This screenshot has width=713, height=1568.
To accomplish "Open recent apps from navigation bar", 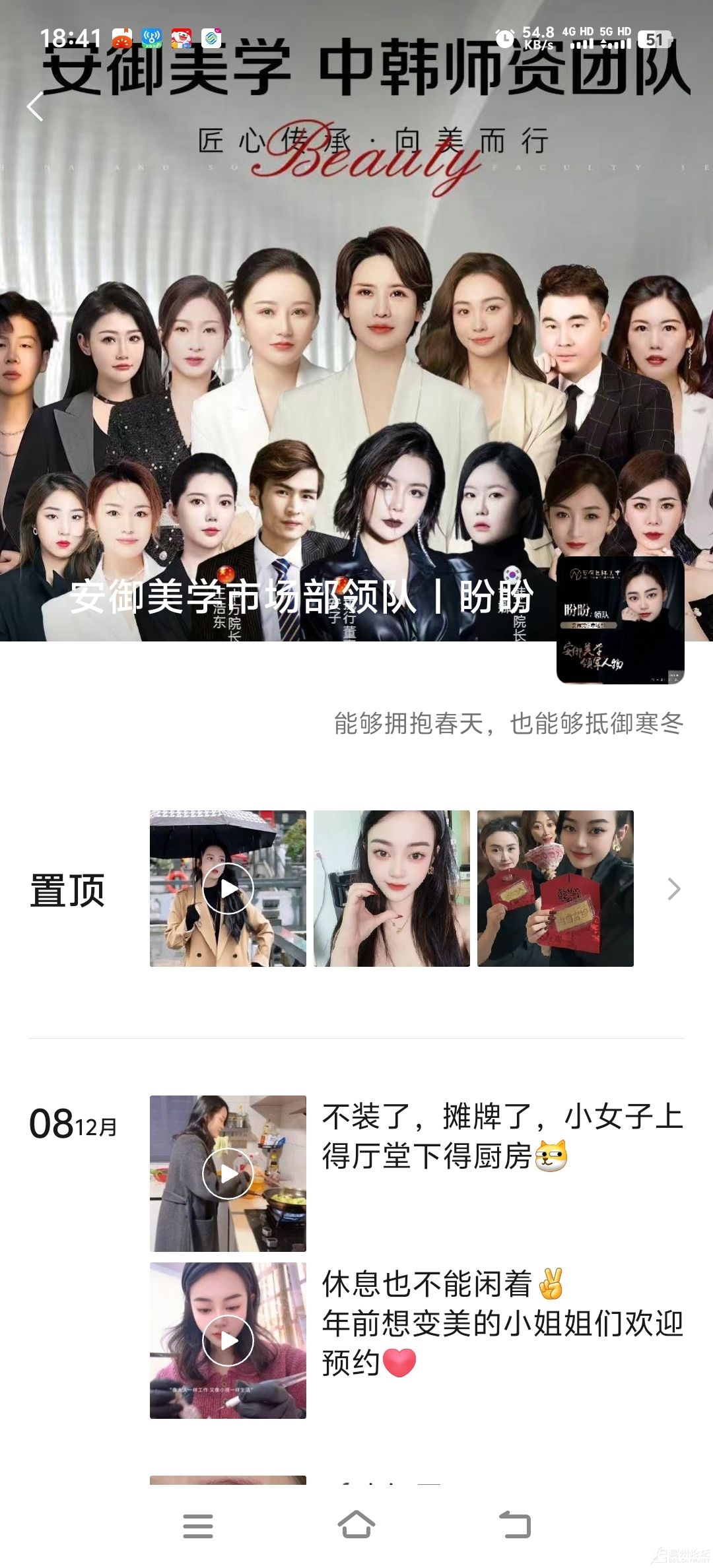I will coord(198,1526).
